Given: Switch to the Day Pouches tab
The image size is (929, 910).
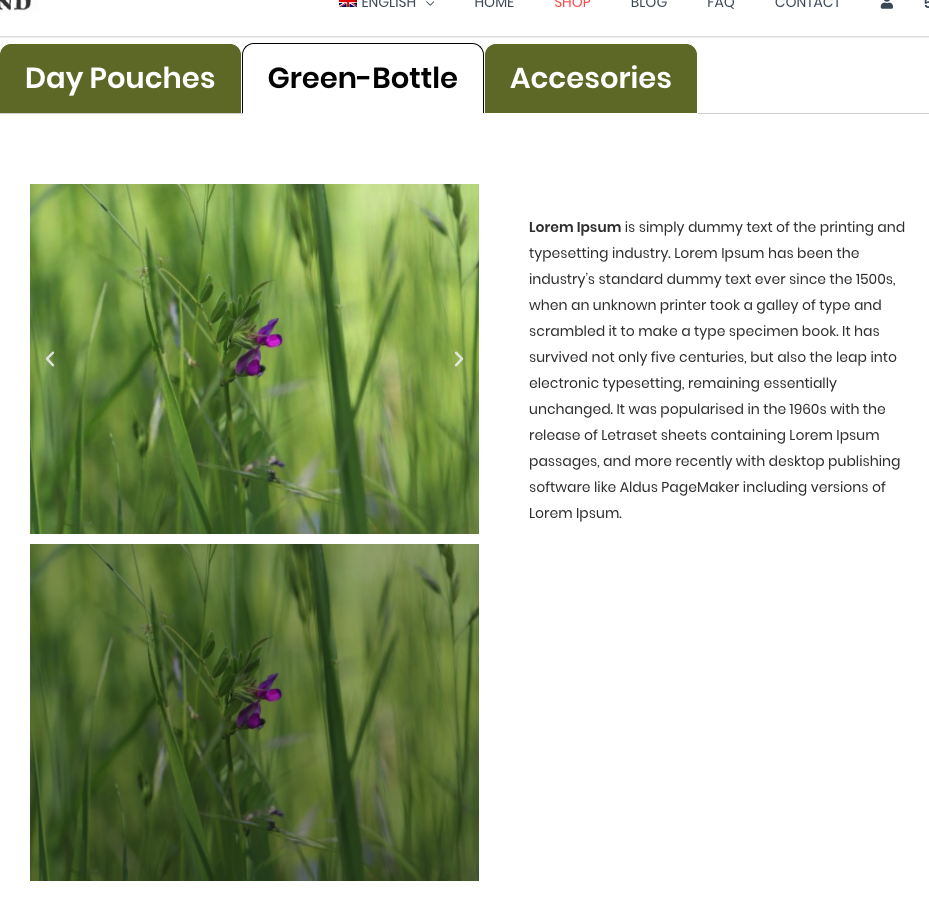Looking at the screenshot, I should pos(120,78).
